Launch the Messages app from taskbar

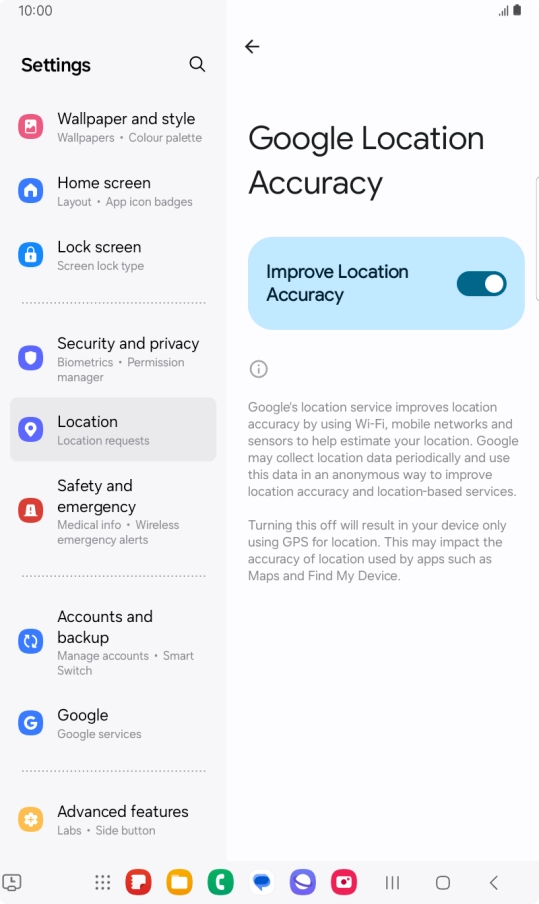click(261, 882)
